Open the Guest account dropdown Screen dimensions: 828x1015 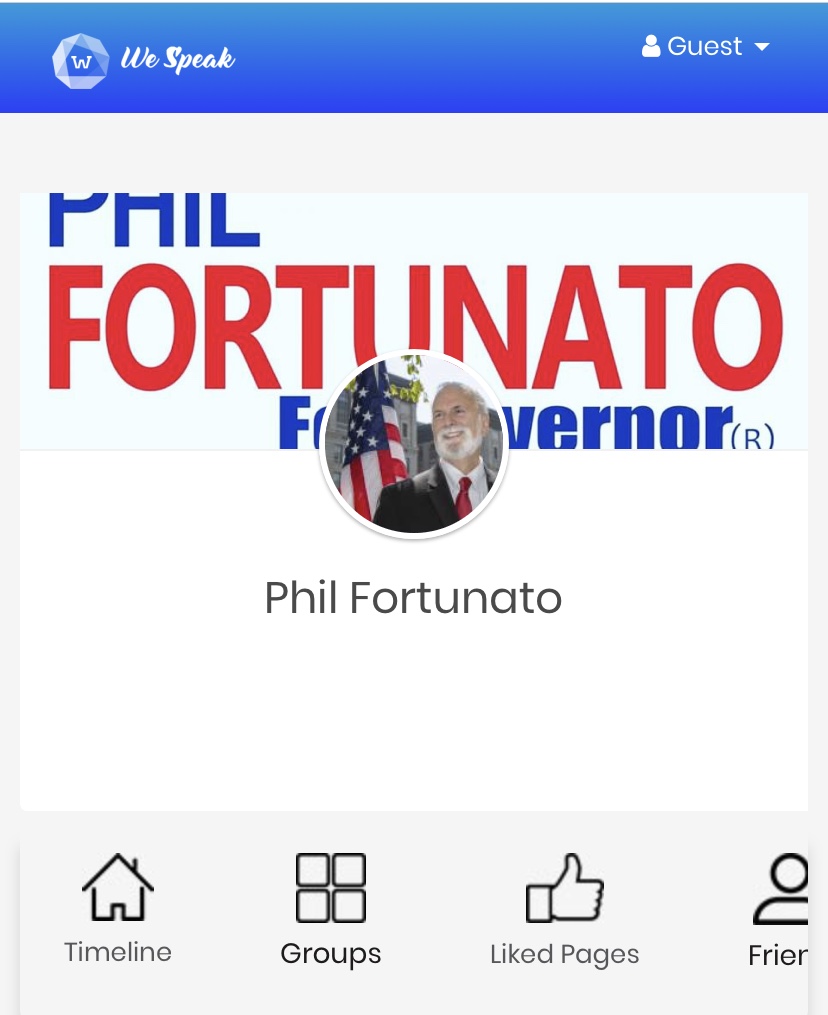click(705, 47)
